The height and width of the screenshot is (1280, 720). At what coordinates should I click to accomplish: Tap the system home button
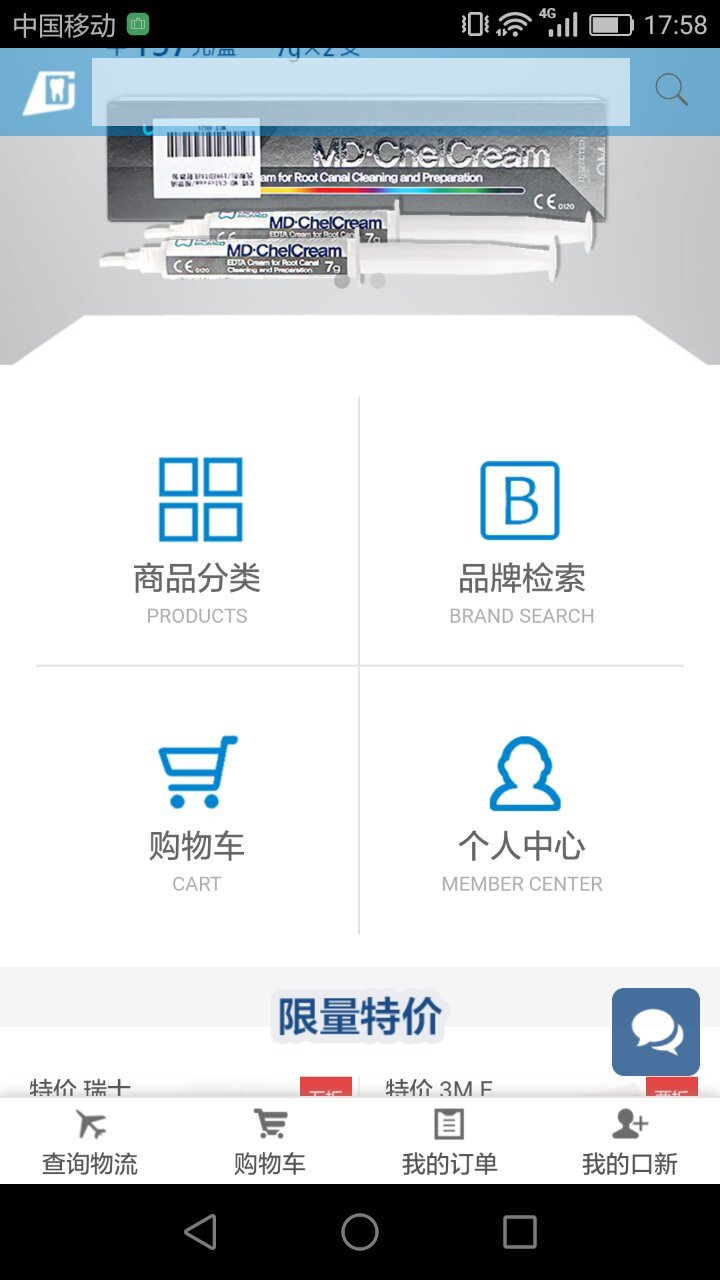[x=360, y=1232]
